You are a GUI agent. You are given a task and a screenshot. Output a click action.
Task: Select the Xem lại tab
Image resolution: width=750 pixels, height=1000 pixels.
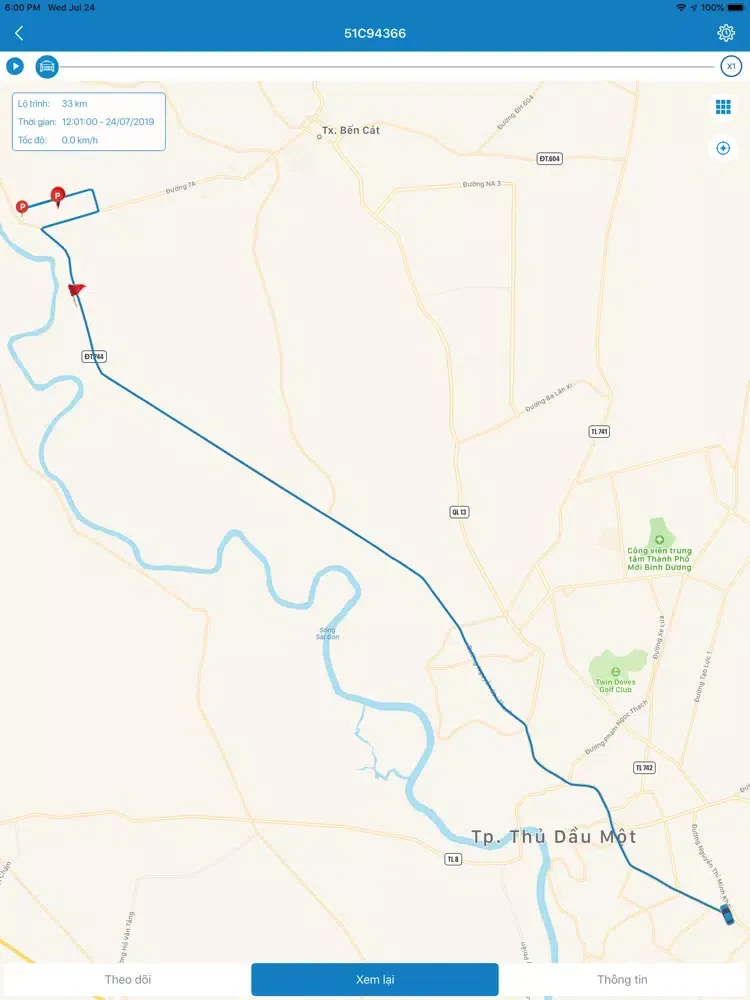point(375,979)
